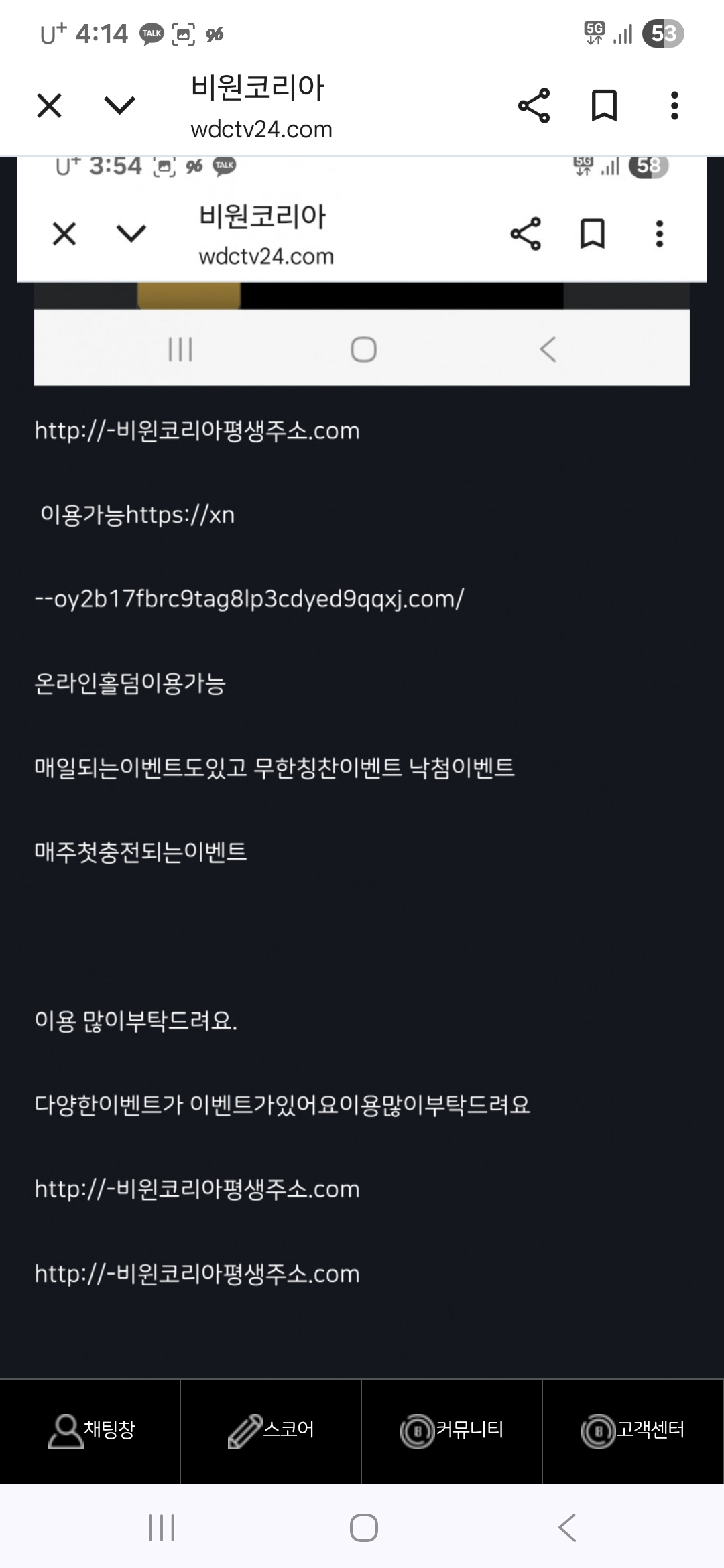This screenshot has width=724, height=1568.
Task: Open the 채팅창 tab
Action: pos(90,1431)
